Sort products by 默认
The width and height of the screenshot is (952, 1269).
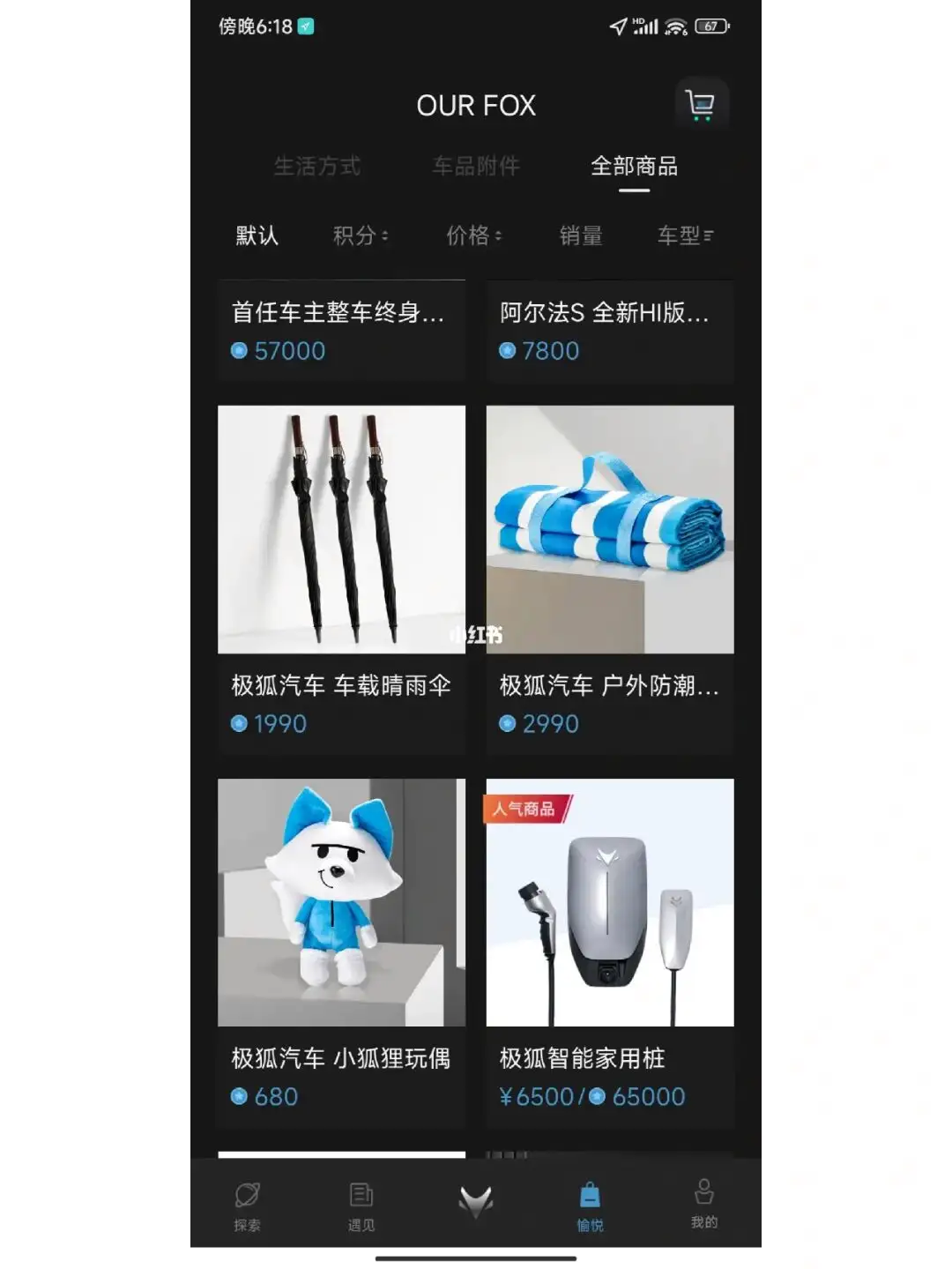click(x=257, y=235)
